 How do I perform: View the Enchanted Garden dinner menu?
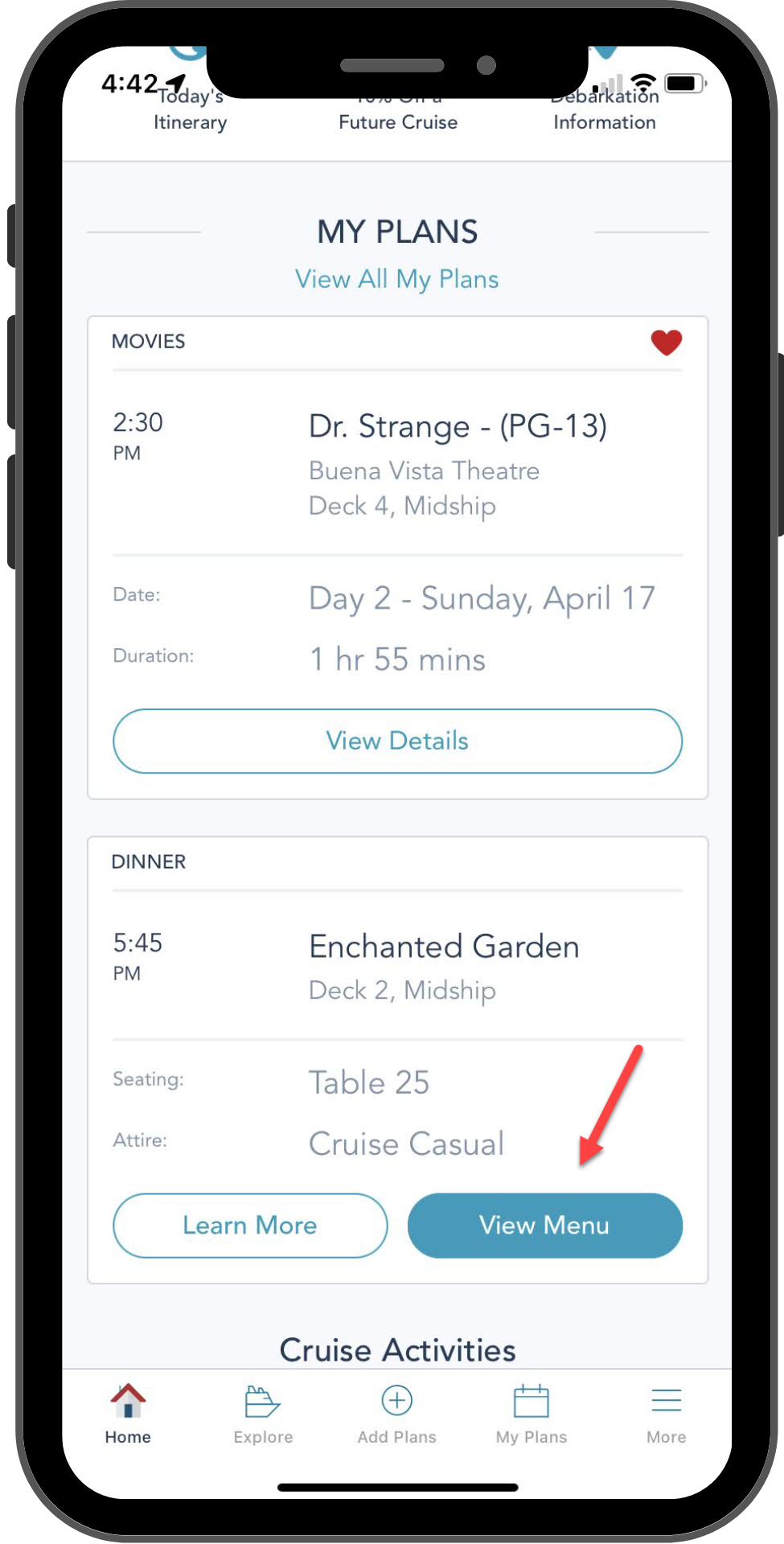(x=544, y=1225)
